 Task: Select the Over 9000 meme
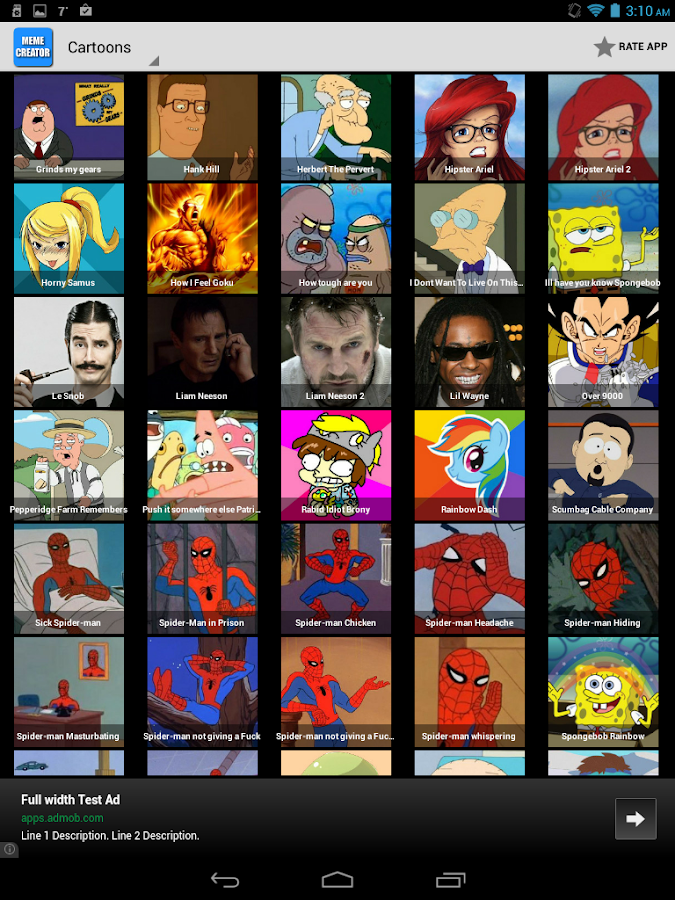click(x=603, y=352)
